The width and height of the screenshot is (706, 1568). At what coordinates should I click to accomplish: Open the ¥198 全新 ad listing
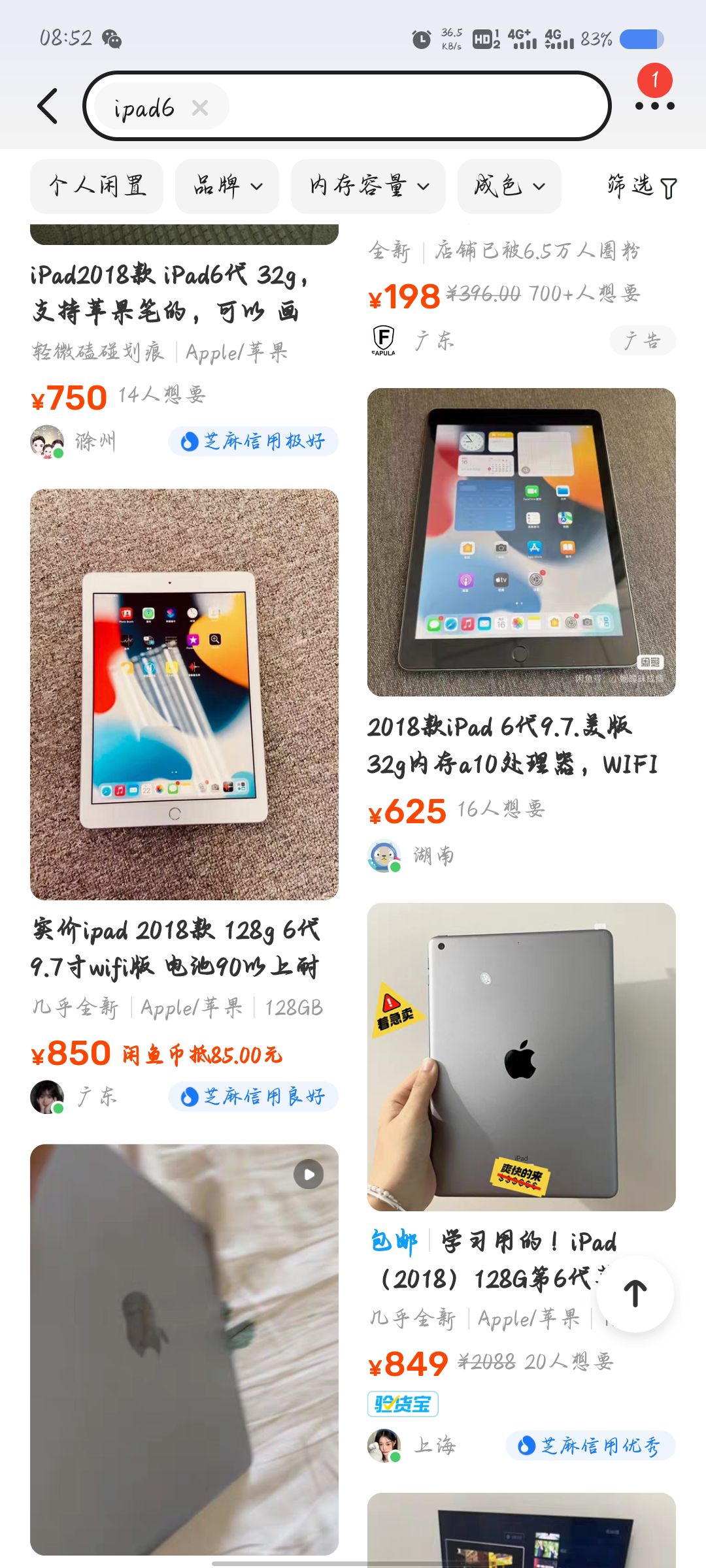[x=503, y=294]
